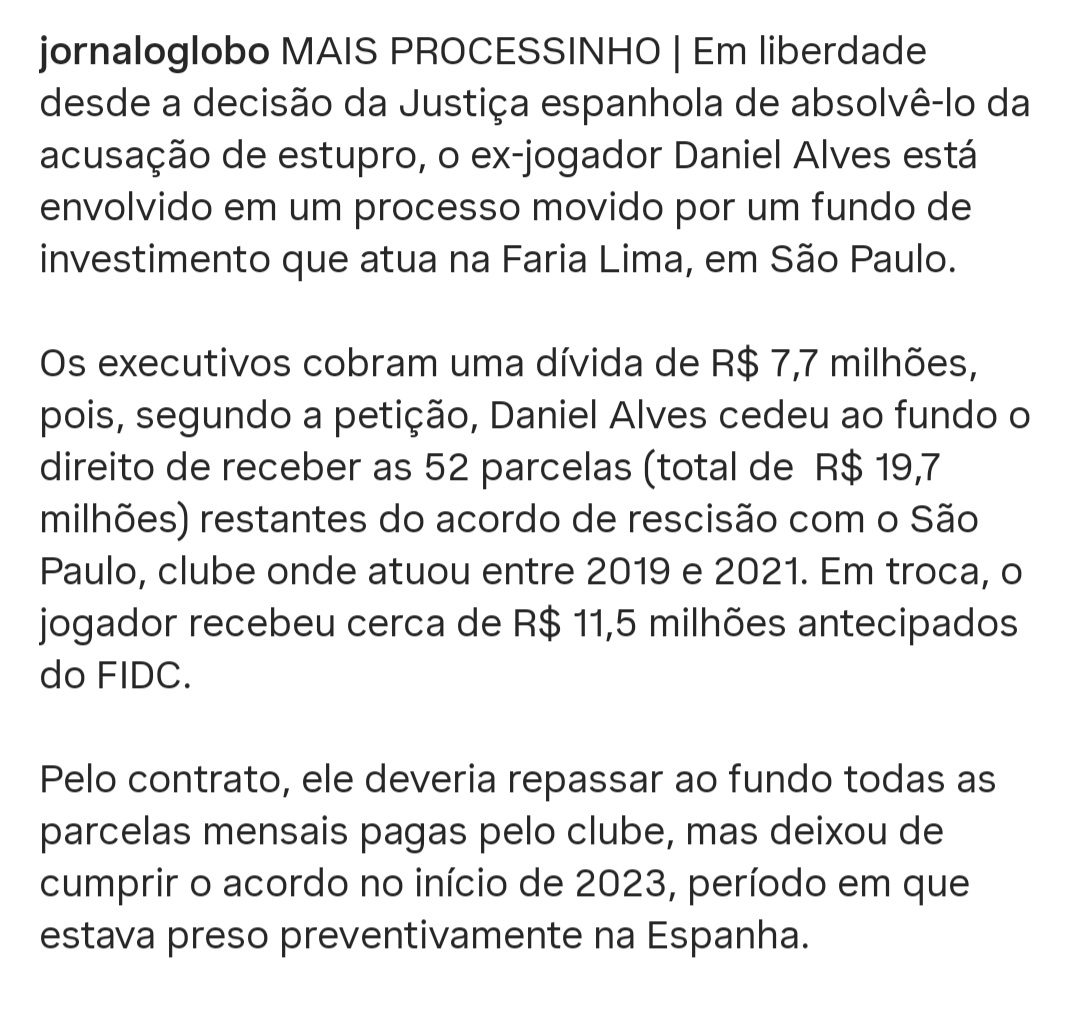Open the jornaloglobo profile from the caption
This screenshot has height=1013, width=1080.
[155, 53]
